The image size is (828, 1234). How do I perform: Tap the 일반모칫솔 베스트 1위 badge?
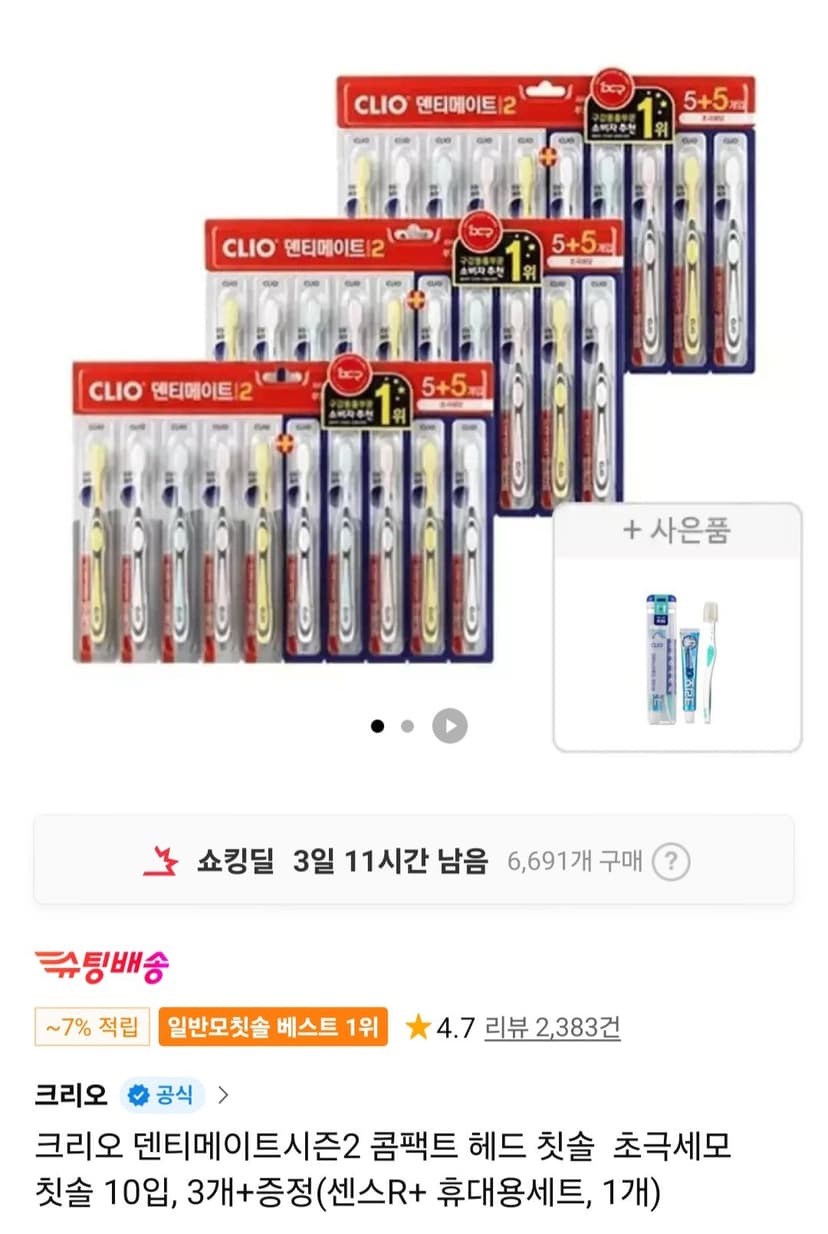click(x=273, y=1027)
